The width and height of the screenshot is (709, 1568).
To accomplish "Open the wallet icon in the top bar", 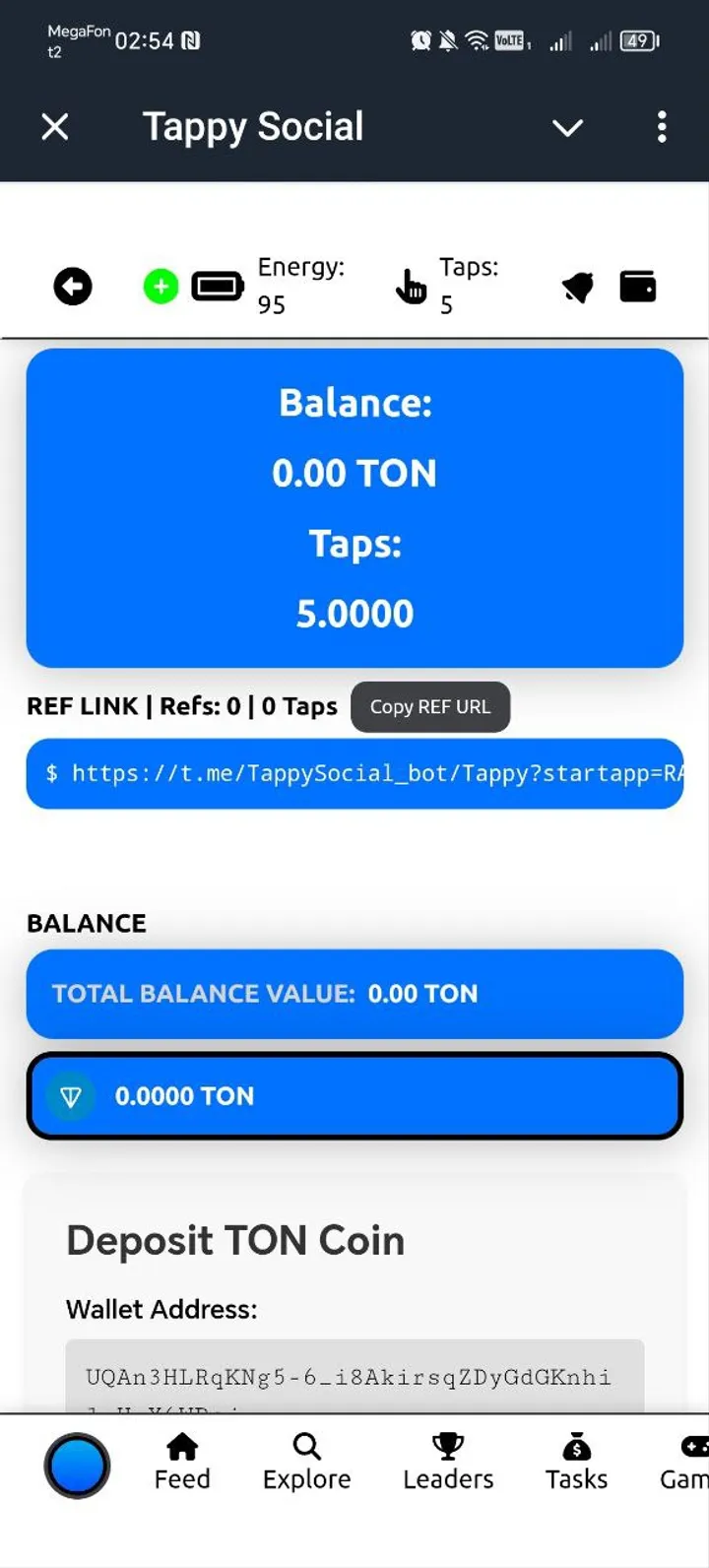I will (x=638, y=286).
